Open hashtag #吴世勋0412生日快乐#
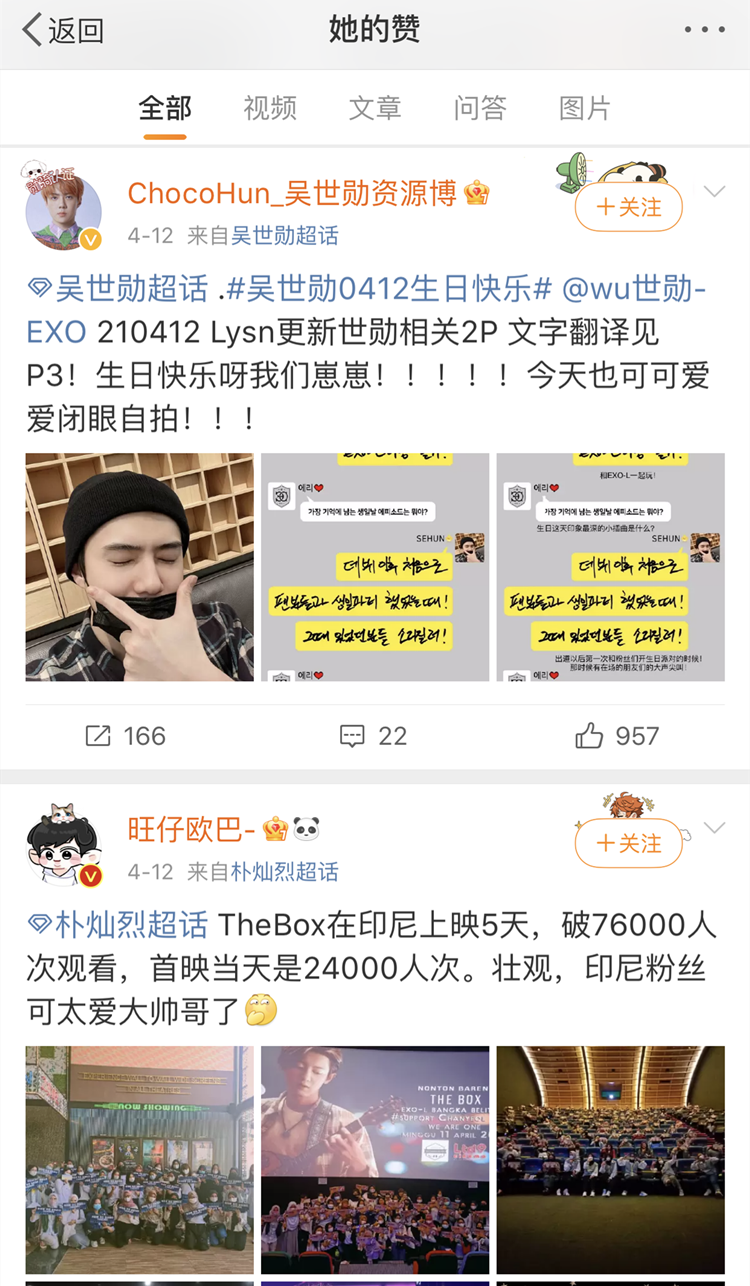The height and width of the screenshot is (1286, 750). click(389, 289)
